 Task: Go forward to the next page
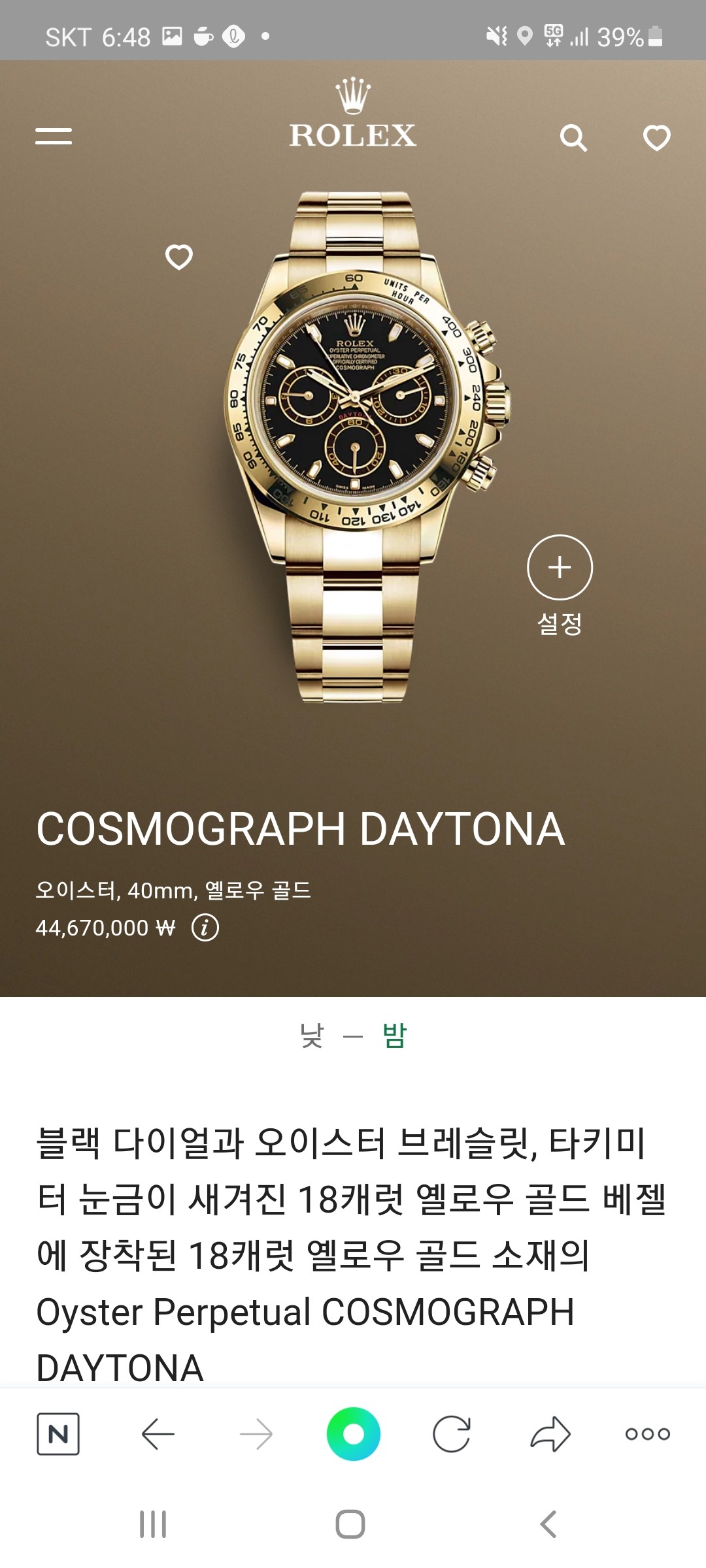tap(256, 1434)
